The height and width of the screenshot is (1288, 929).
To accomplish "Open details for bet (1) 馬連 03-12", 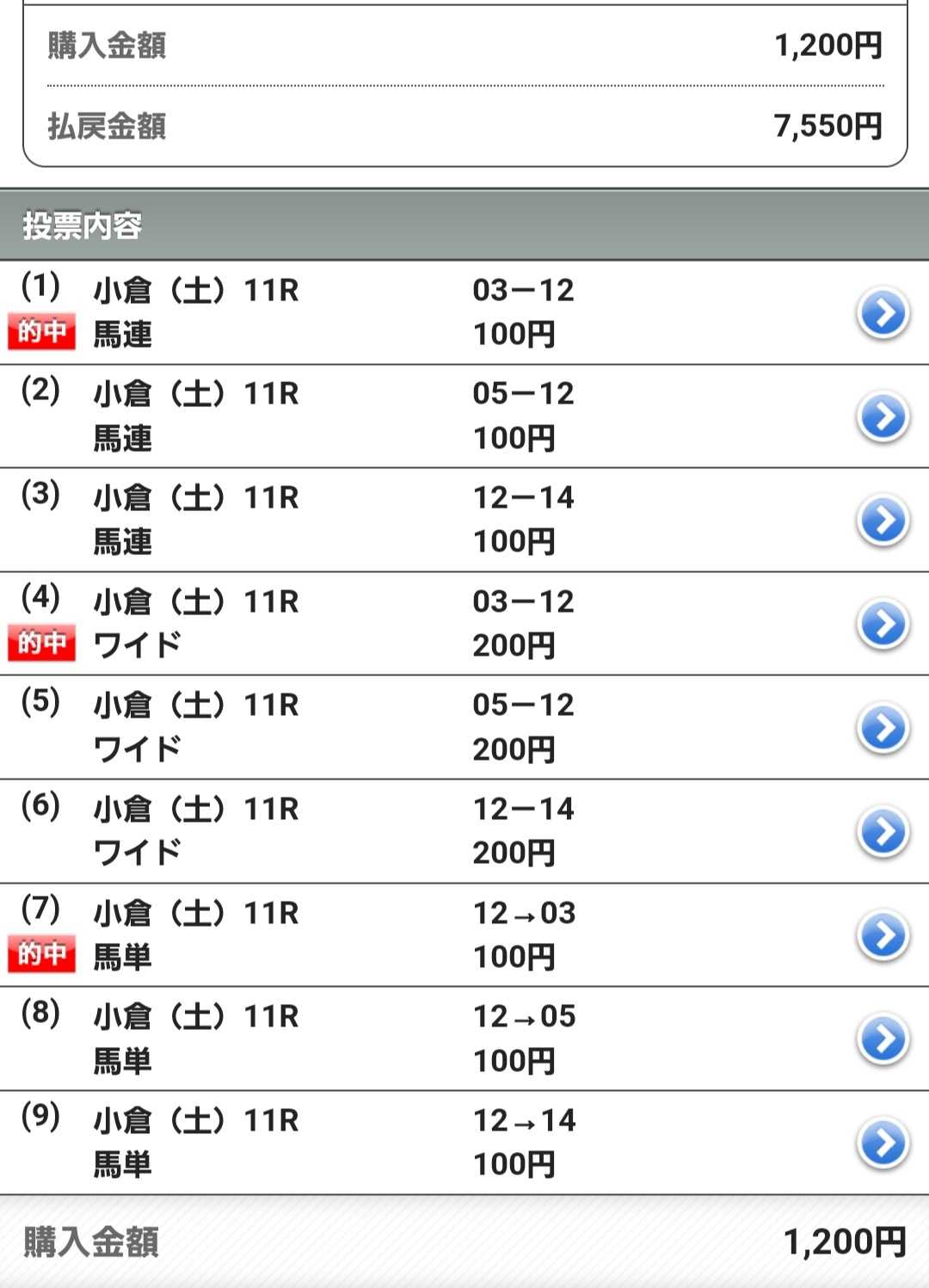I will 883,313.
